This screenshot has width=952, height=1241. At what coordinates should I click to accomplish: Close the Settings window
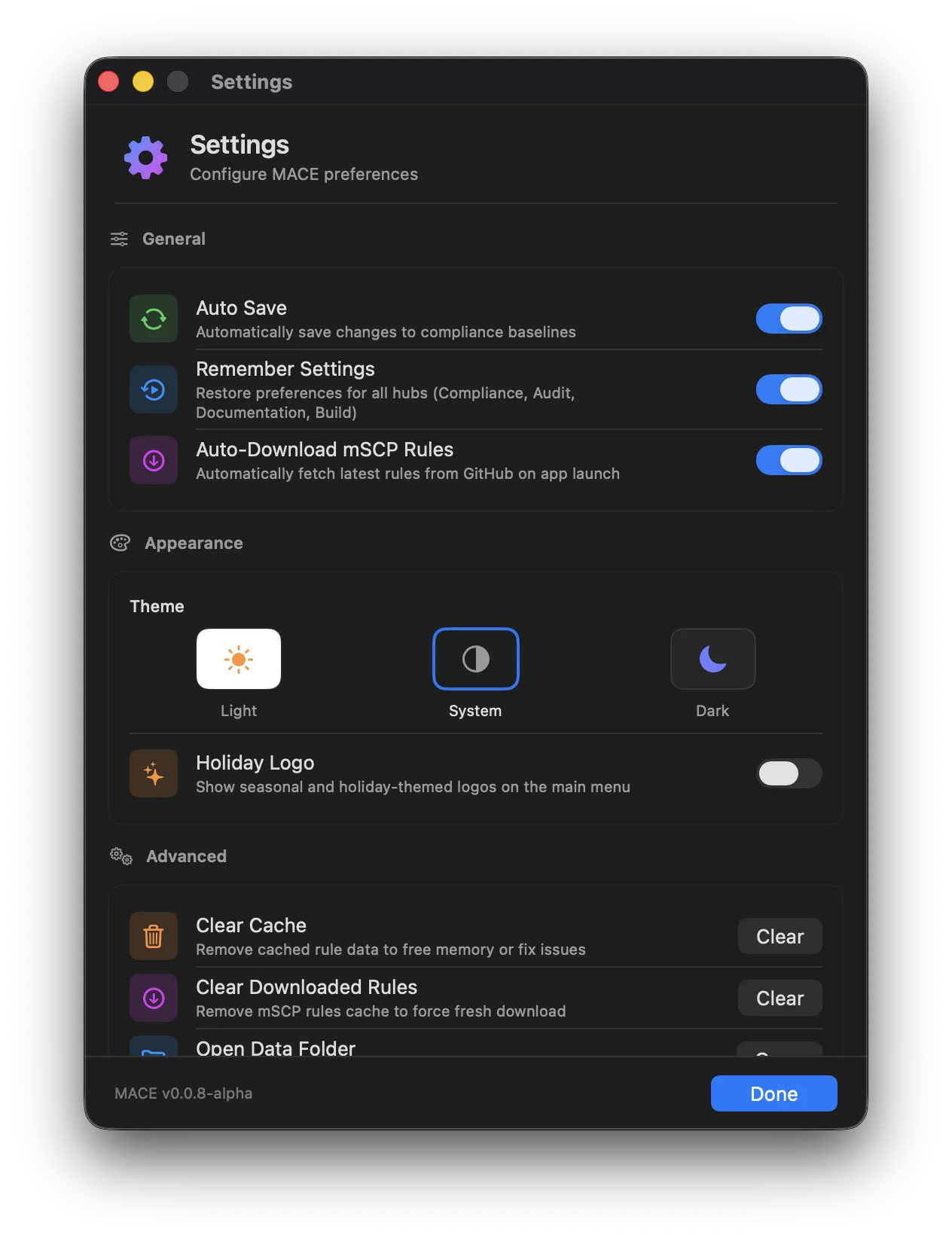pos(108,81)
